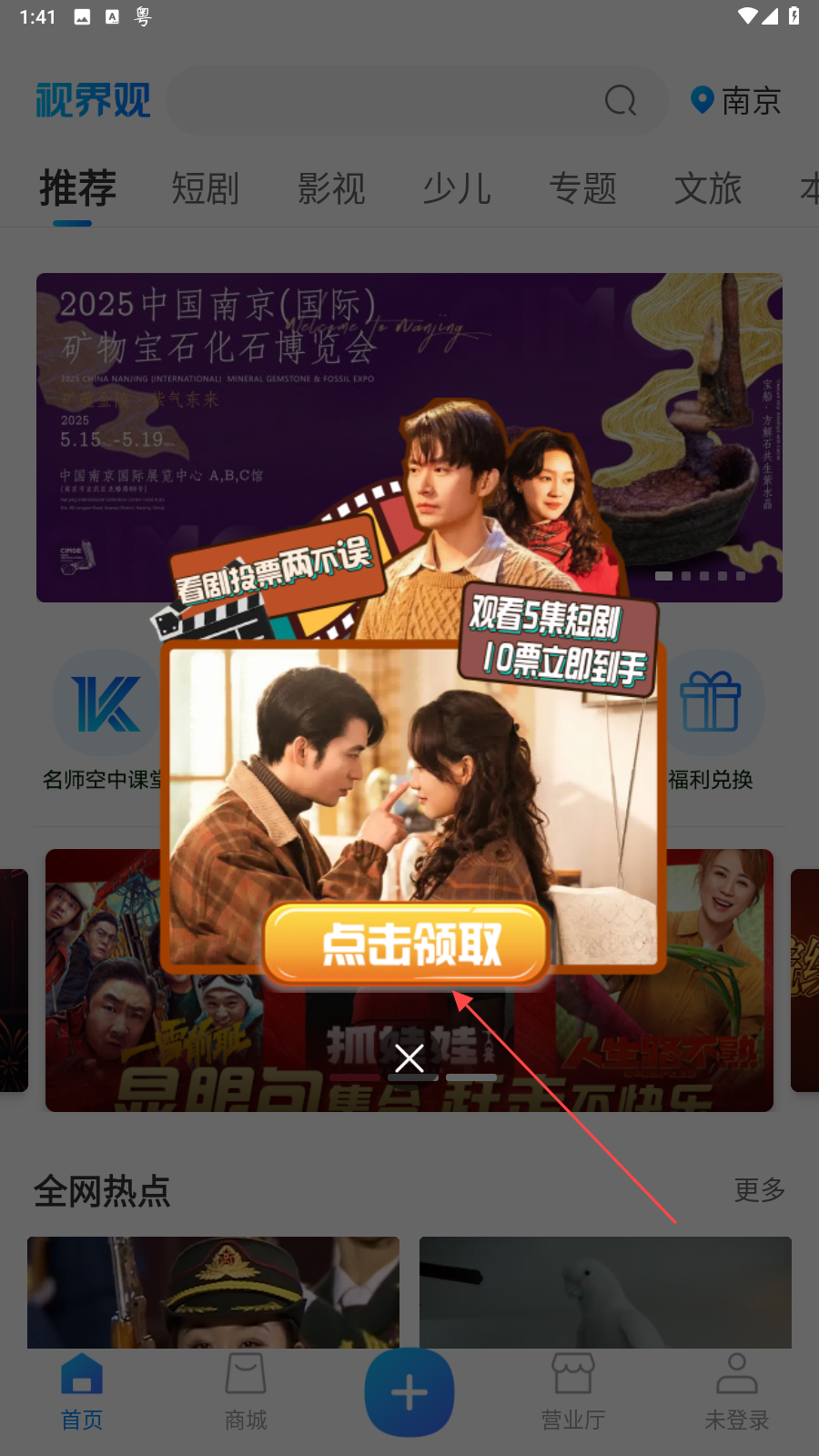Tap the blue plus button

click(x=409, y=1392)
